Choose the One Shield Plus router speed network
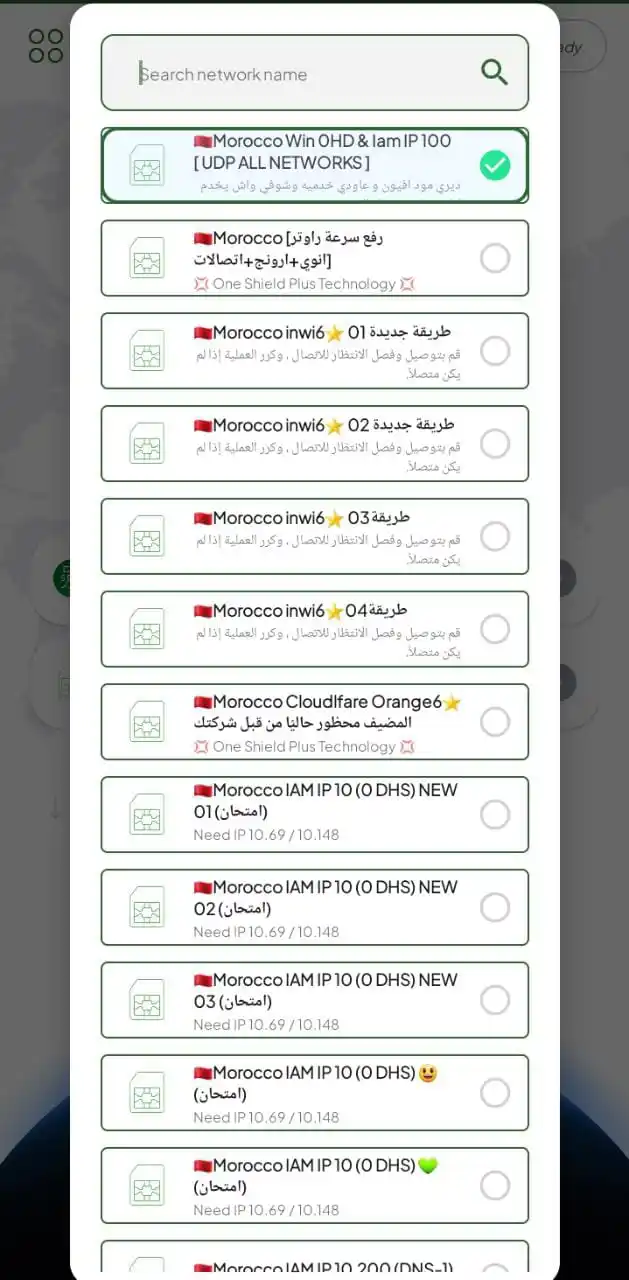This screenshot has width=629, height=1280. pos(314,259)
